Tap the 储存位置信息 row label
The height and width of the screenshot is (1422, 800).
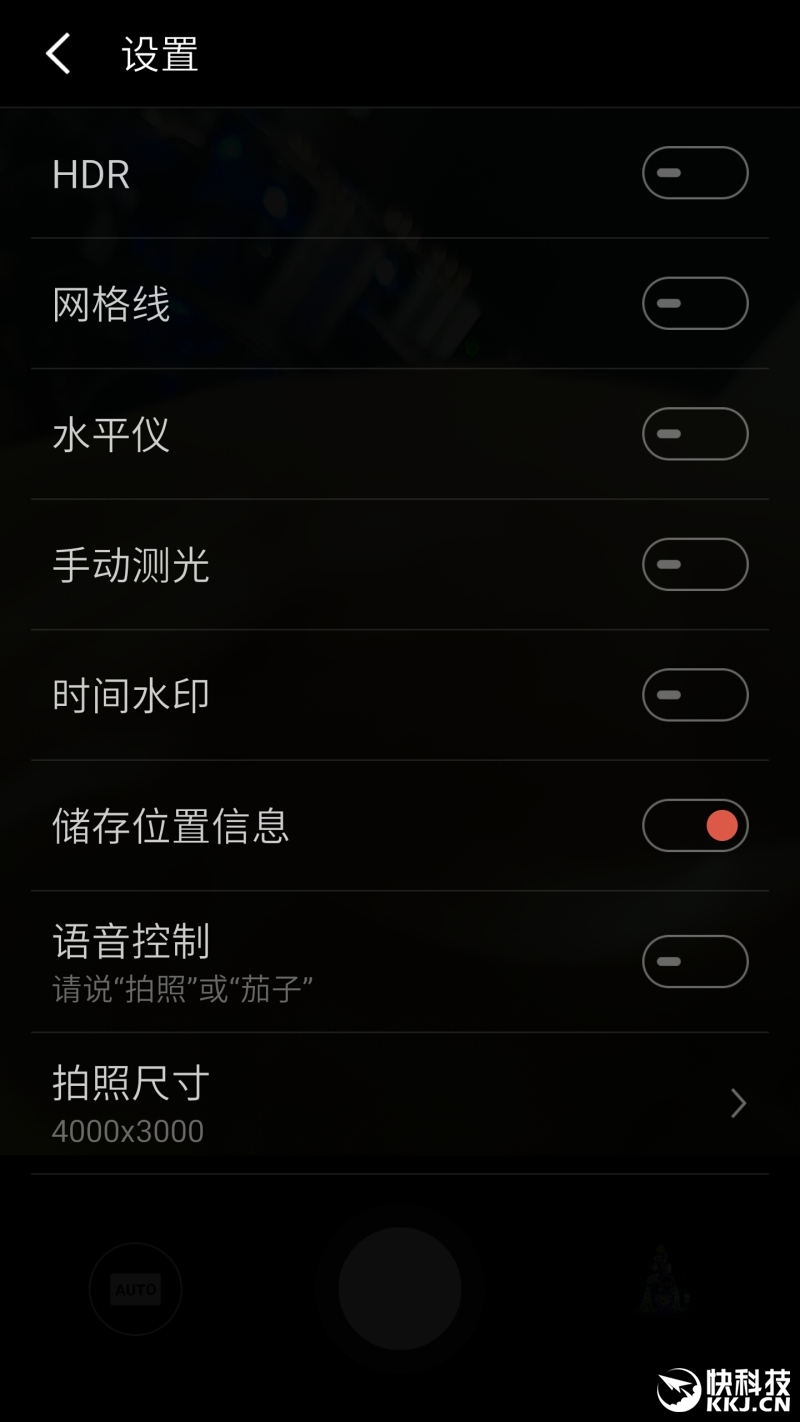[x=171, y=825]
